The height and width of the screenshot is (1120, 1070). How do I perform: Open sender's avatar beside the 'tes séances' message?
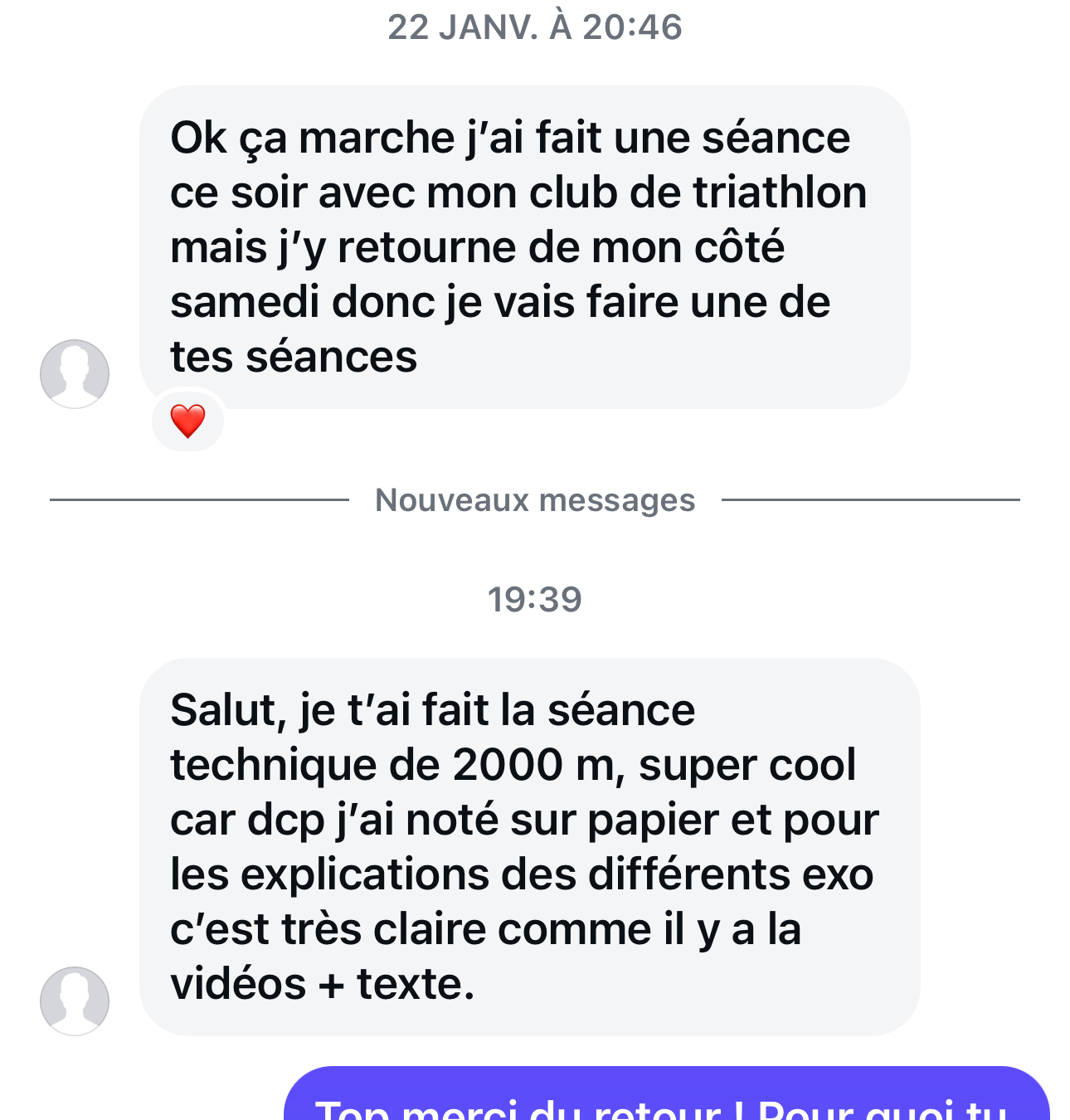pos(75,373)
